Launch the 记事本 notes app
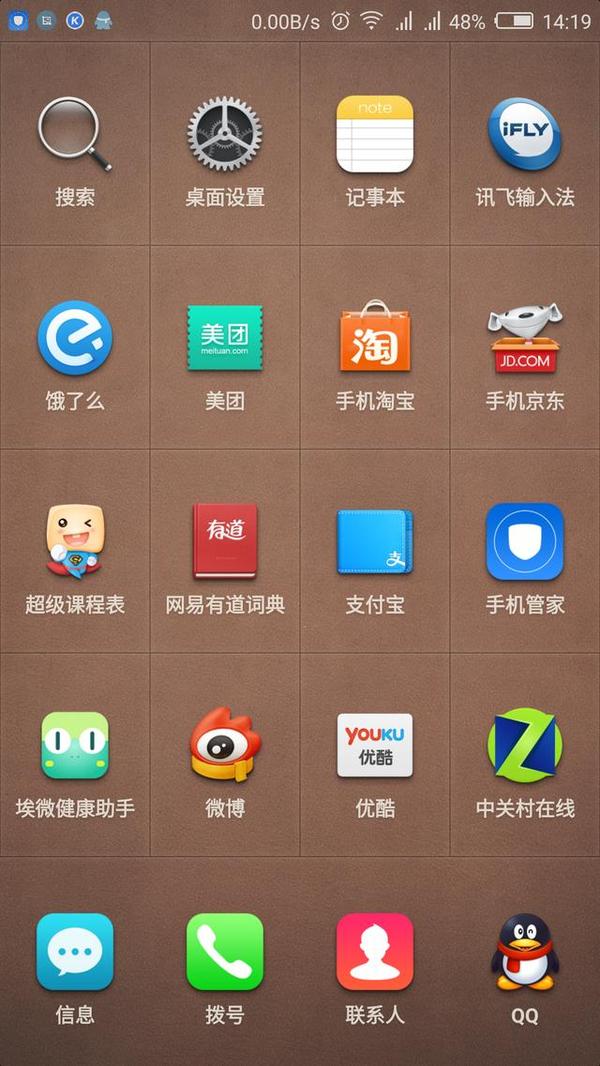This screenshot has height=1066, width=600. pos(375,135)
